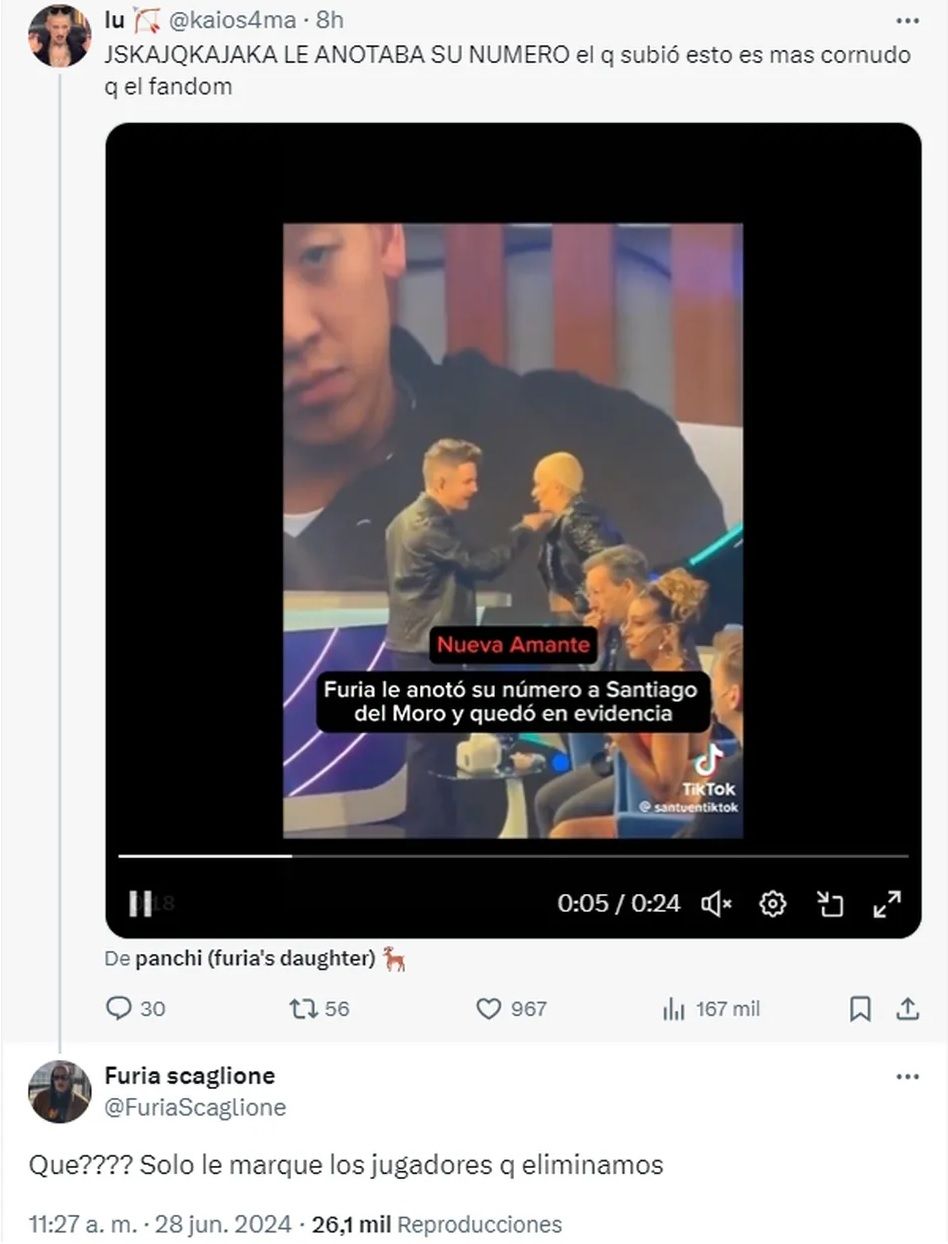Like lu's tweet with 967 likes
948x1244 pixels.
pos(488,1009)
